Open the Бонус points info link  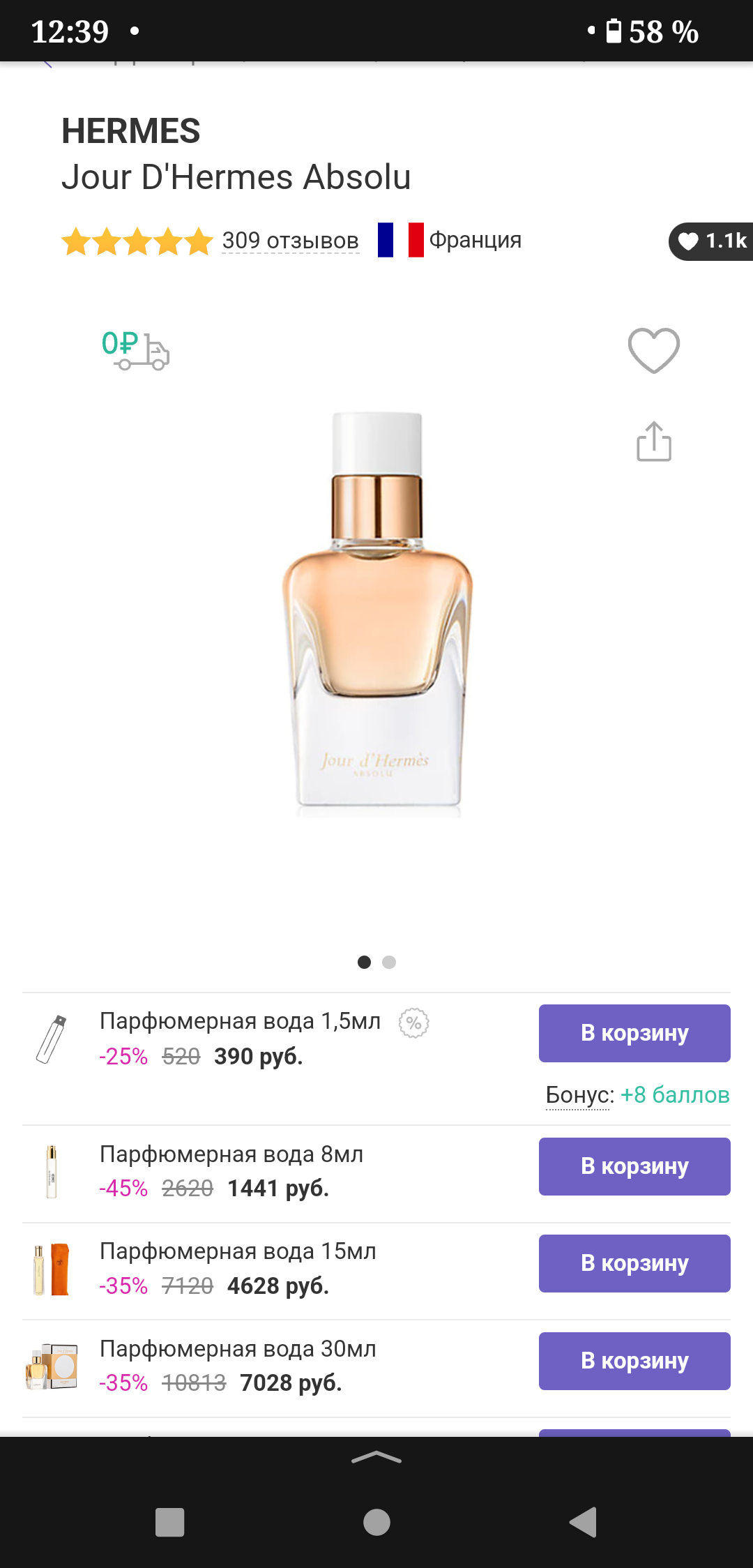click(x=579, y=1095)
